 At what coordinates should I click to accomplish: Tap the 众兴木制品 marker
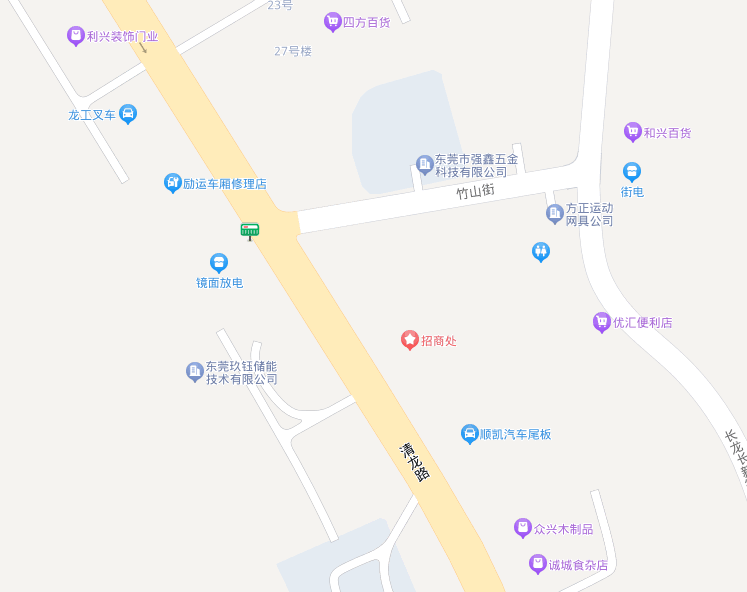[523, 528]
